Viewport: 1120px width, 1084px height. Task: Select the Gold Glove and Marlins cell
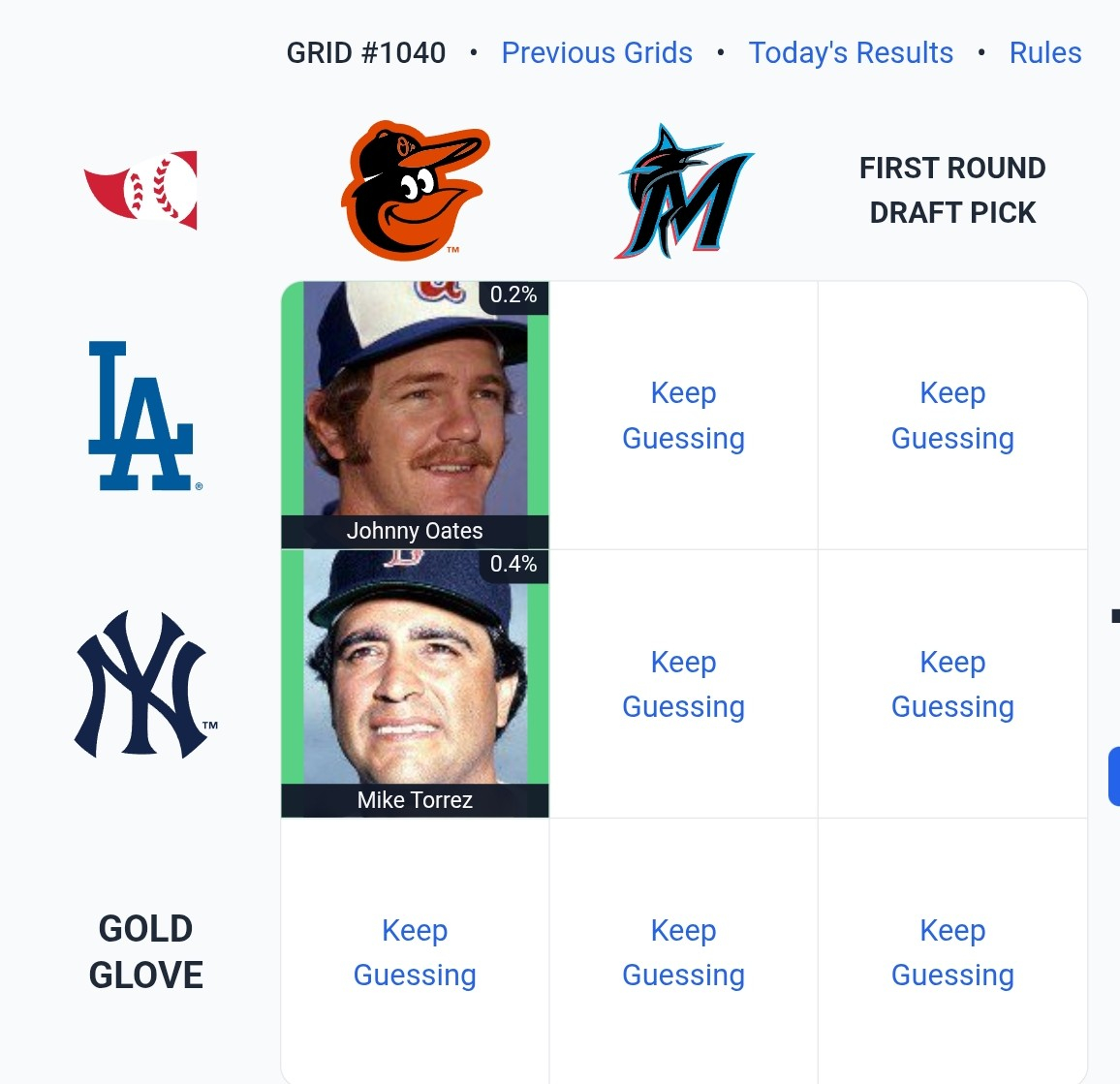coord(684,952)
